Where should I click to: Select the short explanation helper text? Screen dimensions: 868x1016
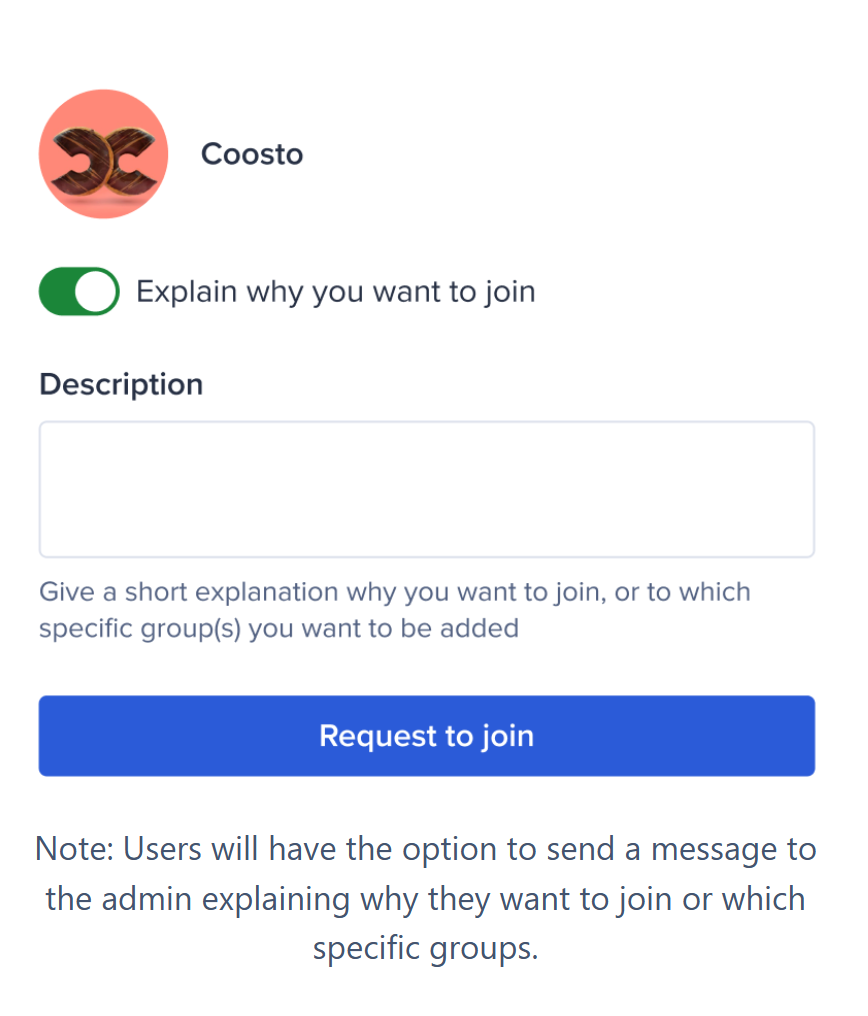pyautogui.click(x=394, y=609)
